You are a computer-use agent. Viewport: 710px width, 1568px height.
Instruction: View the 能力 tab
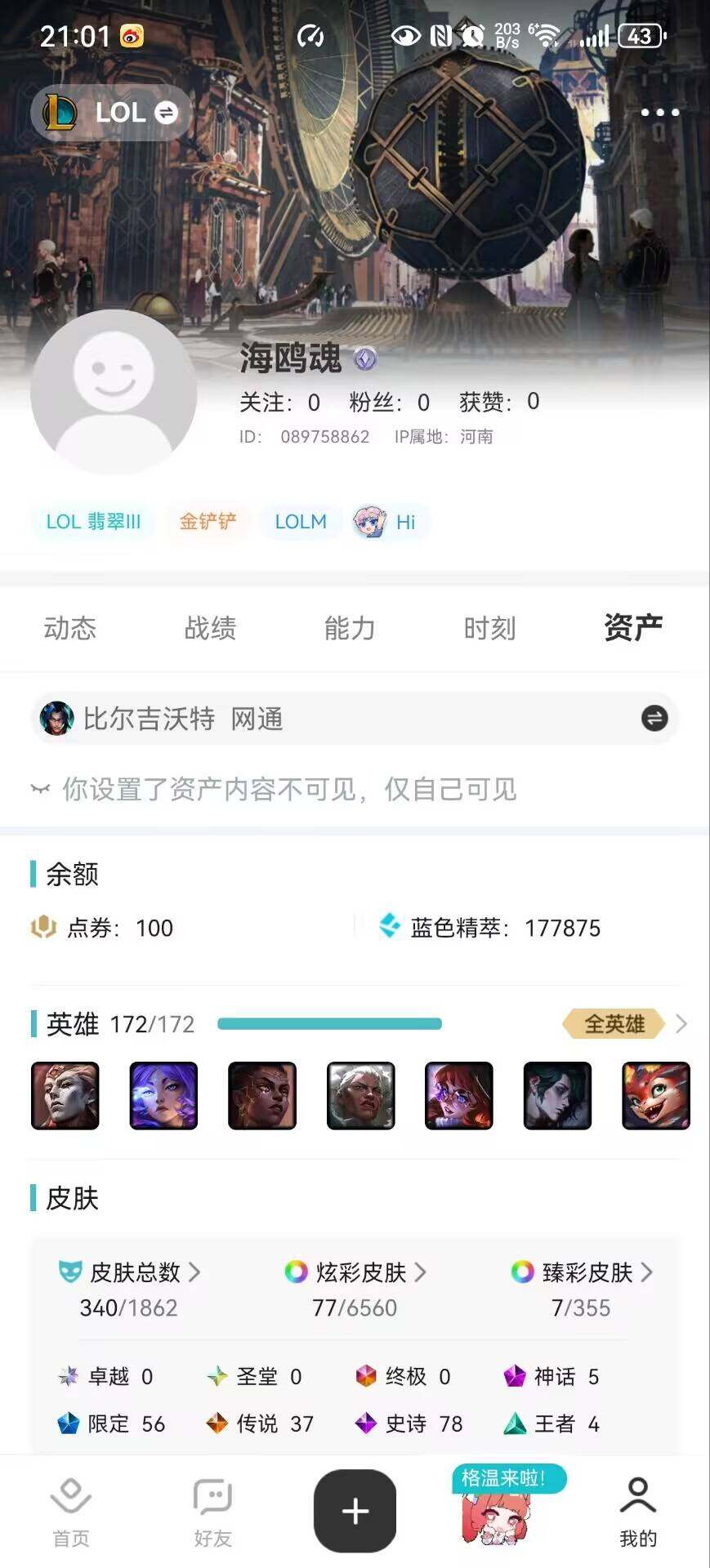point(350,628)
